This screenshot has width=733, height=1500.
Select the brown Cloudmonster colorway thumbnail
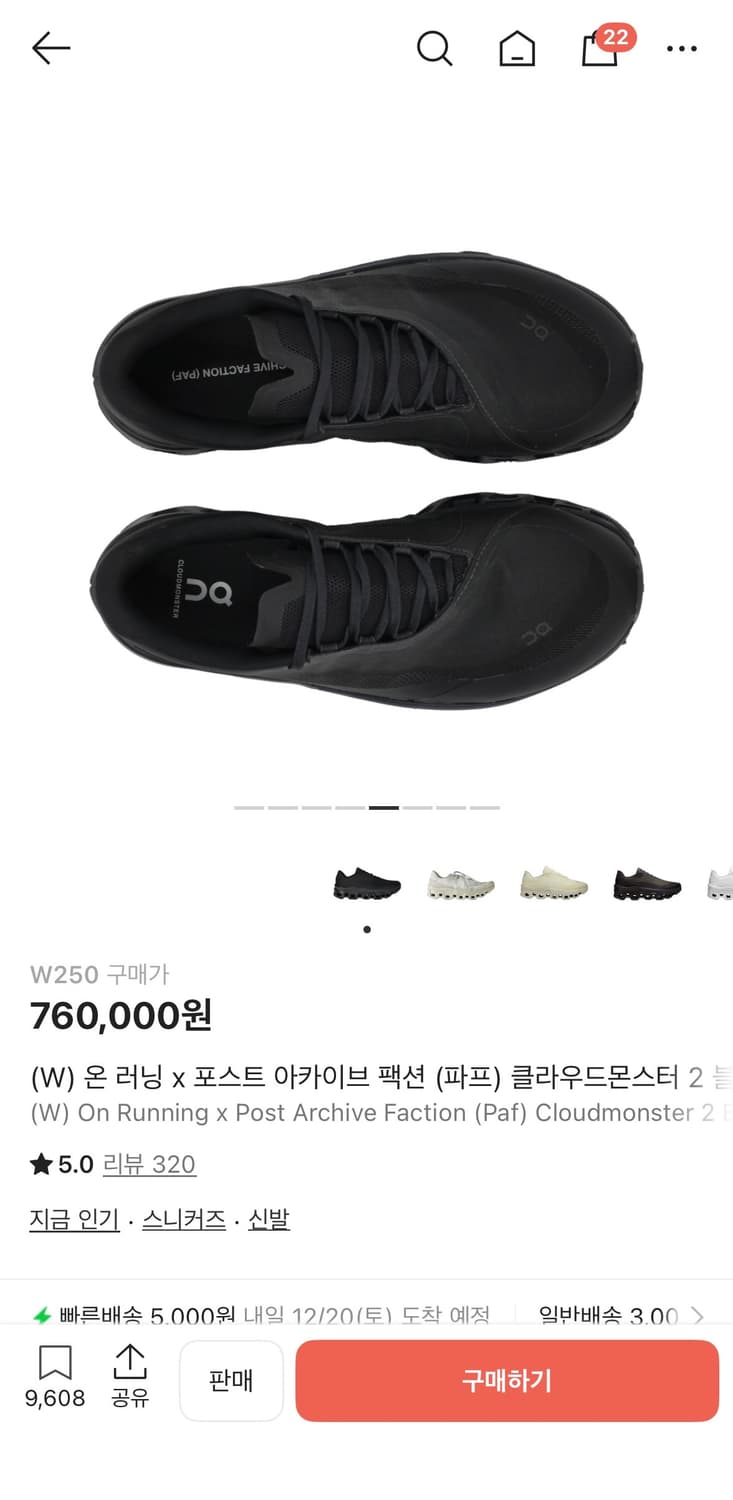[646, 880]
